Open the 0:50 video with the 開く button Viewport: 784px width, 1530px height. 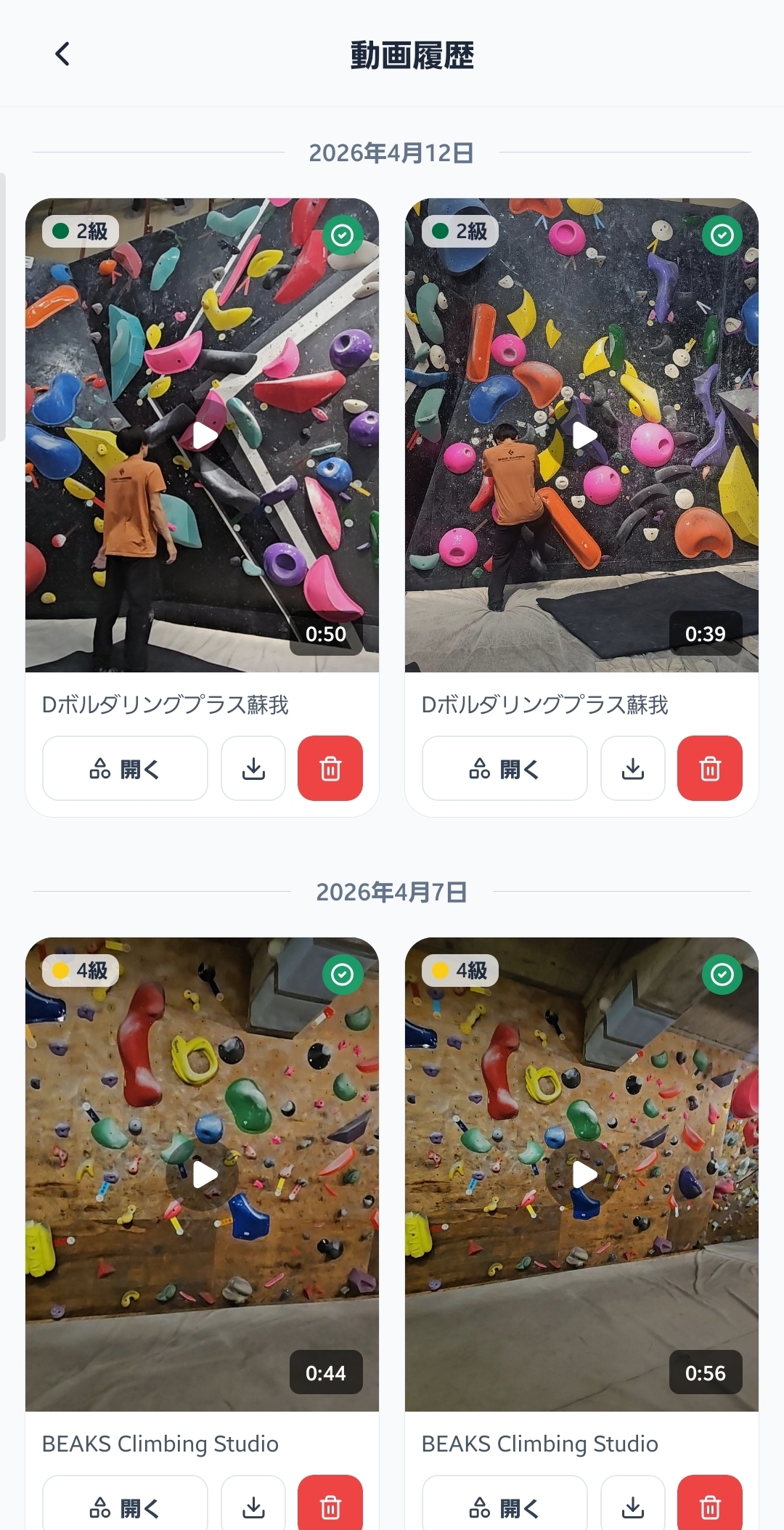point(124,768)
